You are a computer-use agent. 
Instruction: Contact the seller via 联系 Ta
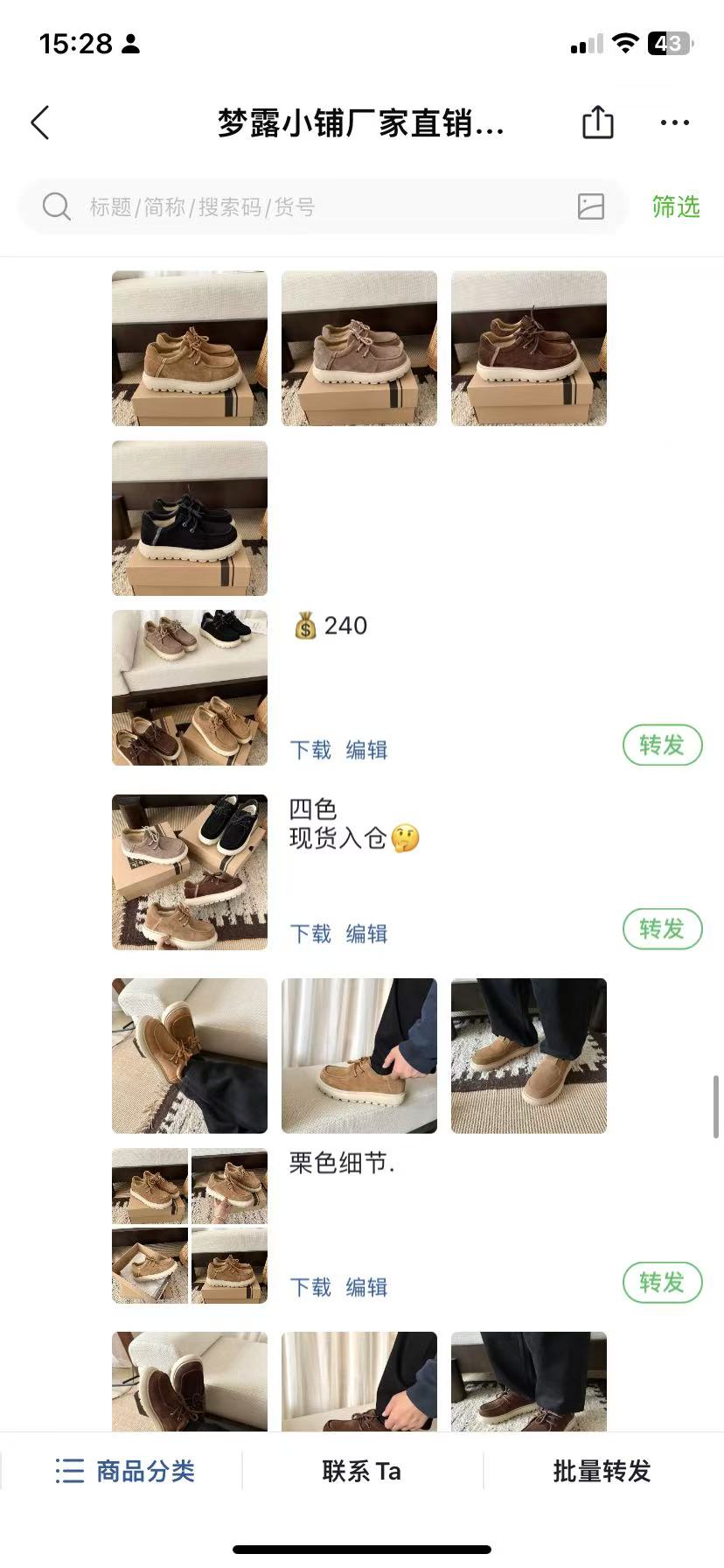(361, 1471)
